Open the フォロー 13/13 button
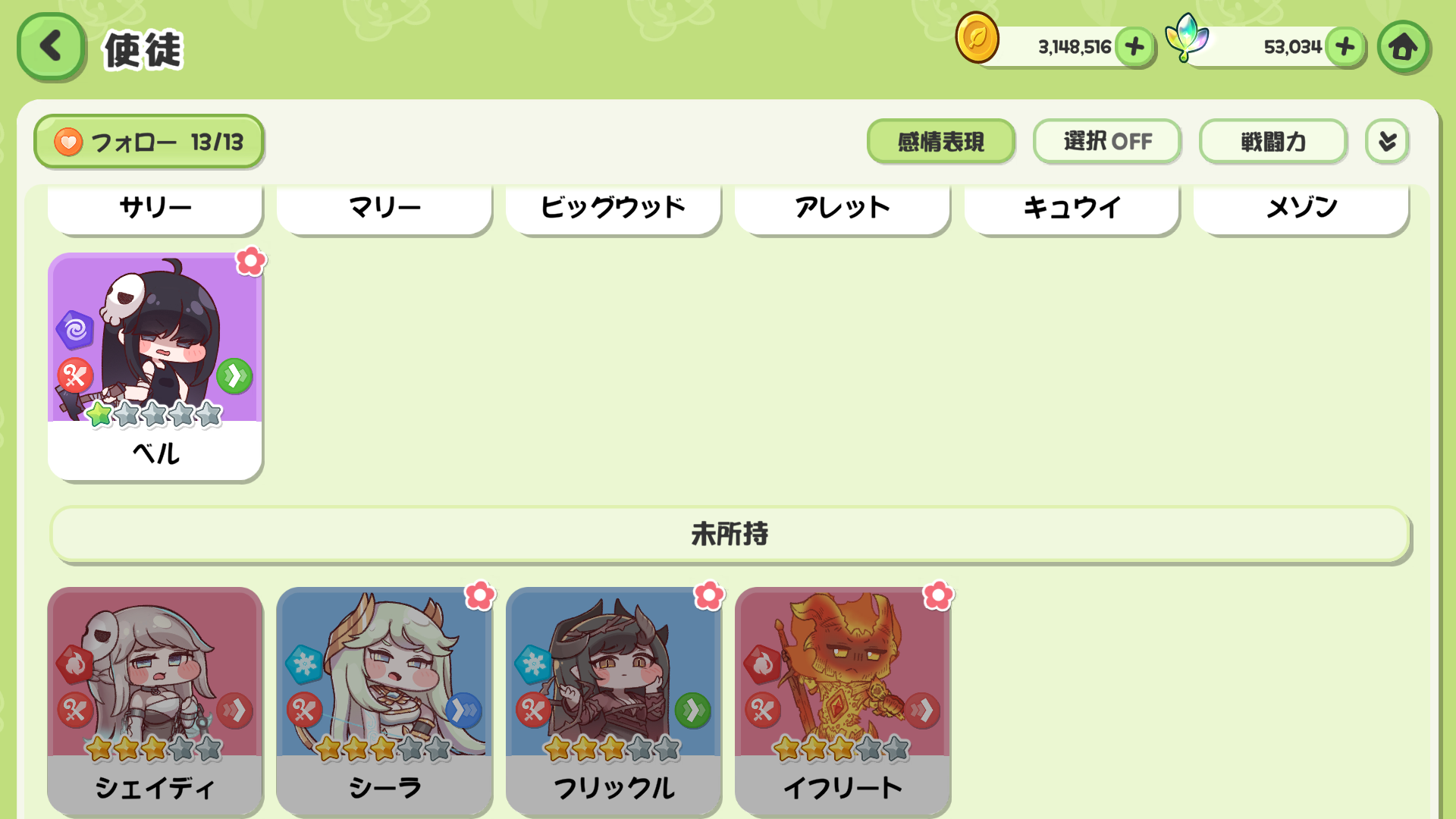This screenshot has height=819, width=1456. 149,142
